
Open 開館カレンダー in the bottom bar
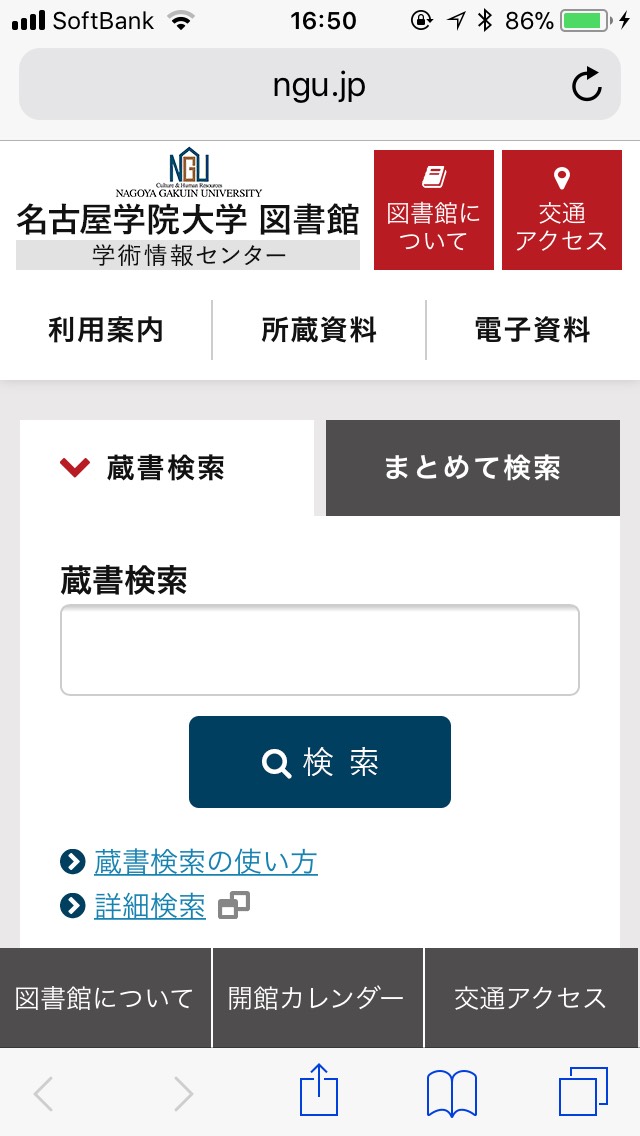click(317, 998)
